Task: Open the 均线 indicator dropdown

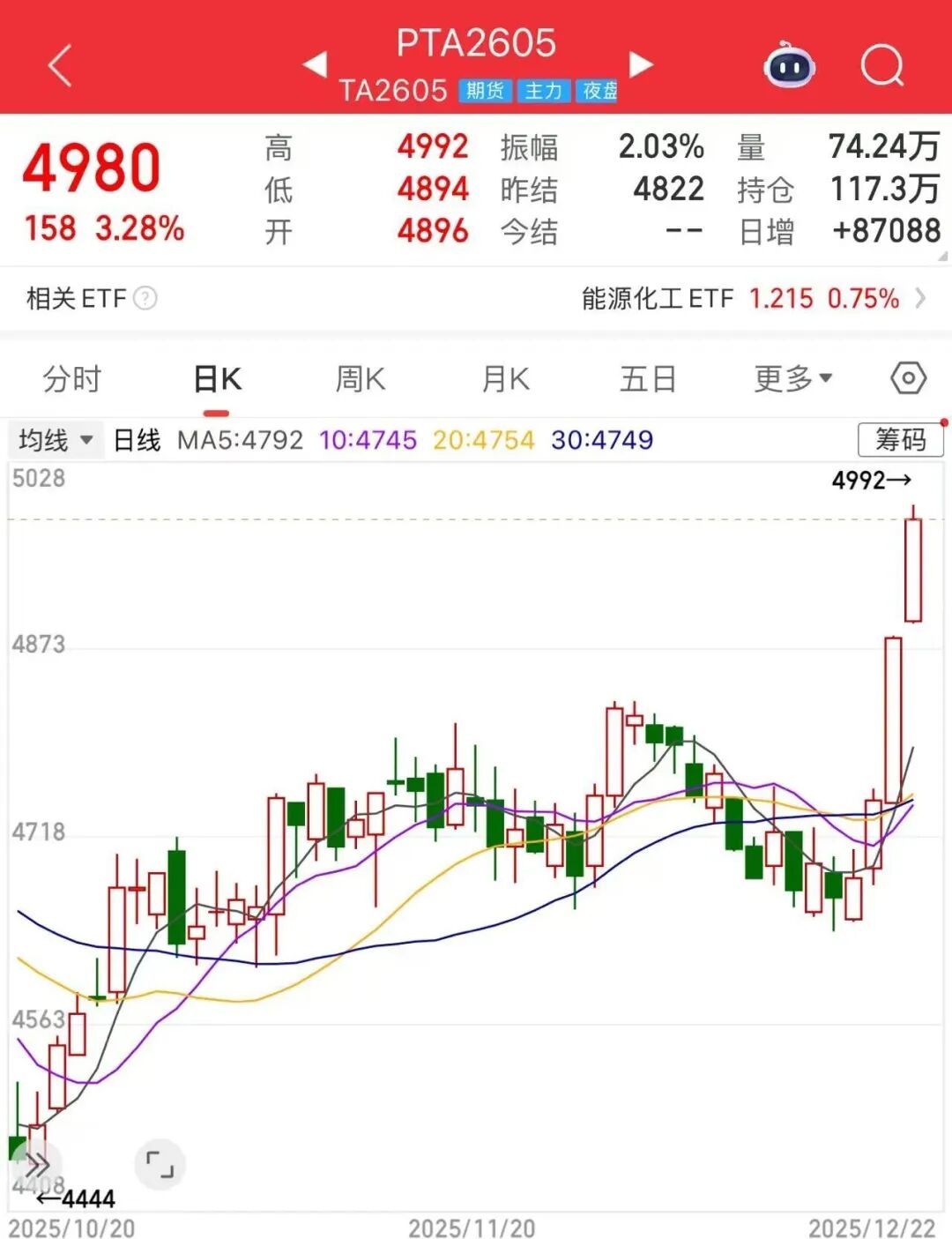Action: [x=56, y=439]
